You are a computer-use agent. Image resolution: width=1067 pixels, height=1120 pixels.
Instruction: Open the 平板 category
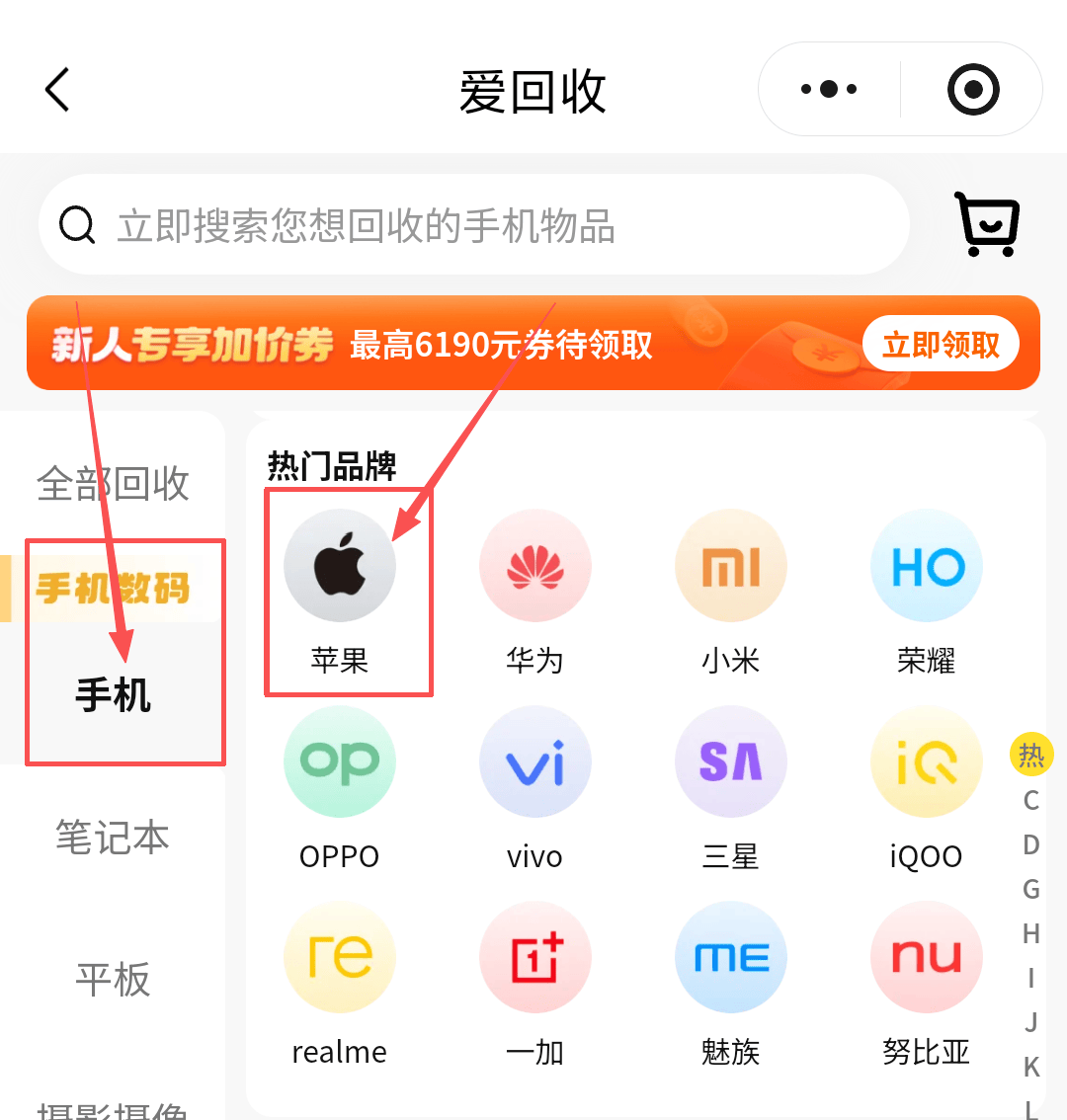[113, 979]
